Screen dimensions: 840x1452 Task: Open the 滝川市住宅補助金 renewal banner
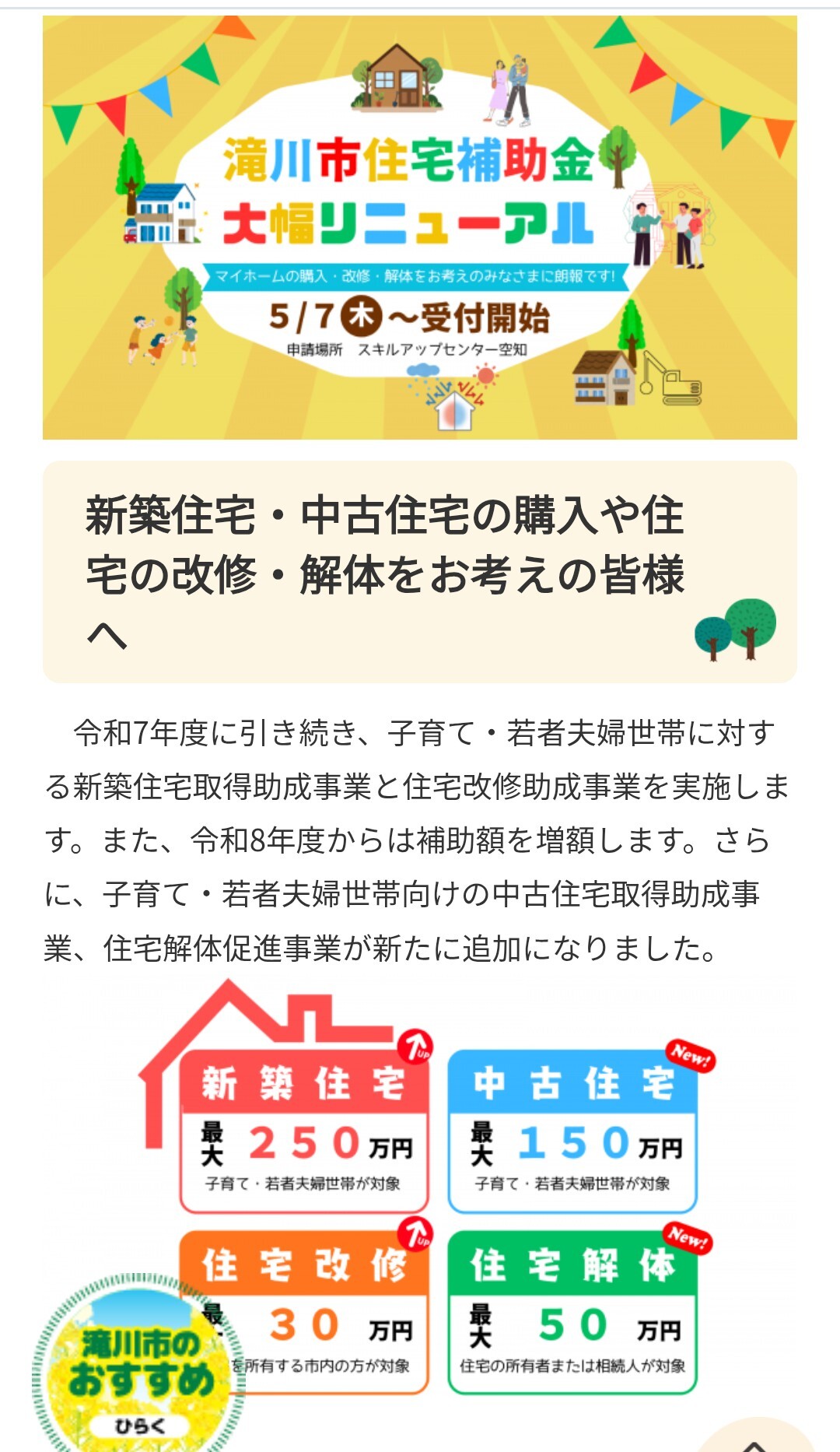click(420, 227)
